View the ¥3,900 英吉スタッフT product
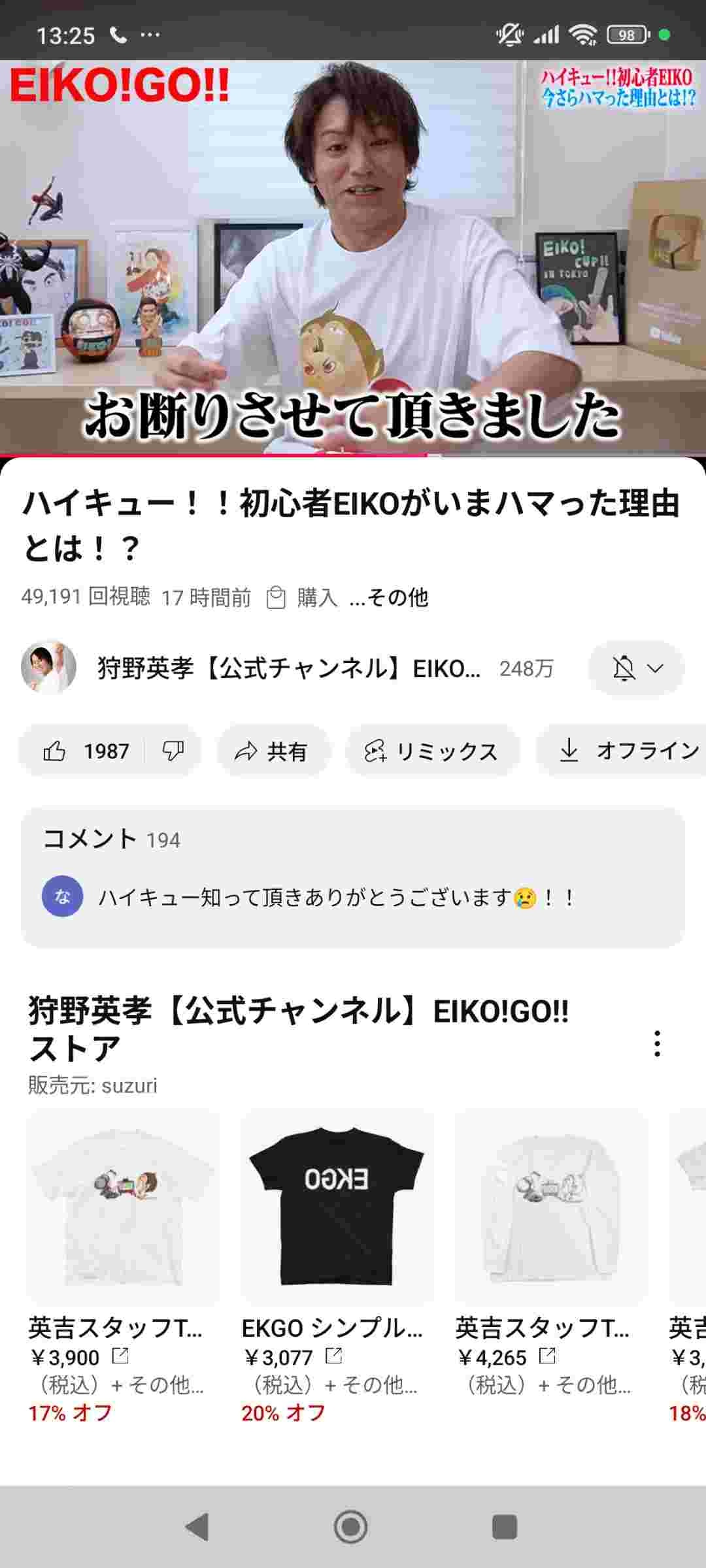This screenshot has width=706, height=1568. tap(123, 1209)
